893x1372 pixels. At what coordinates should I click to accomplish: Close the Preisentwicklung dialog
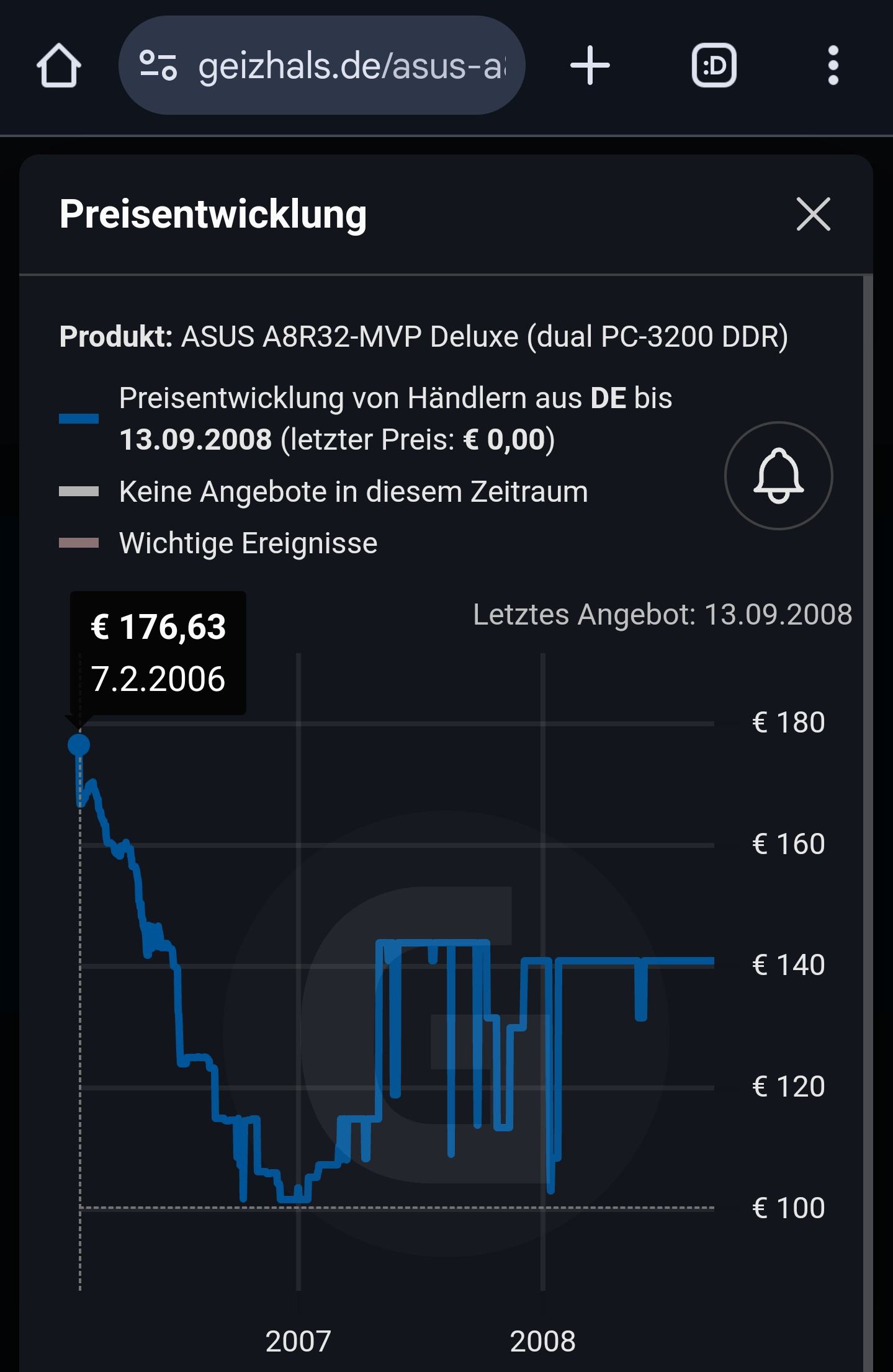pyautogui.click(x=813, y=214)
